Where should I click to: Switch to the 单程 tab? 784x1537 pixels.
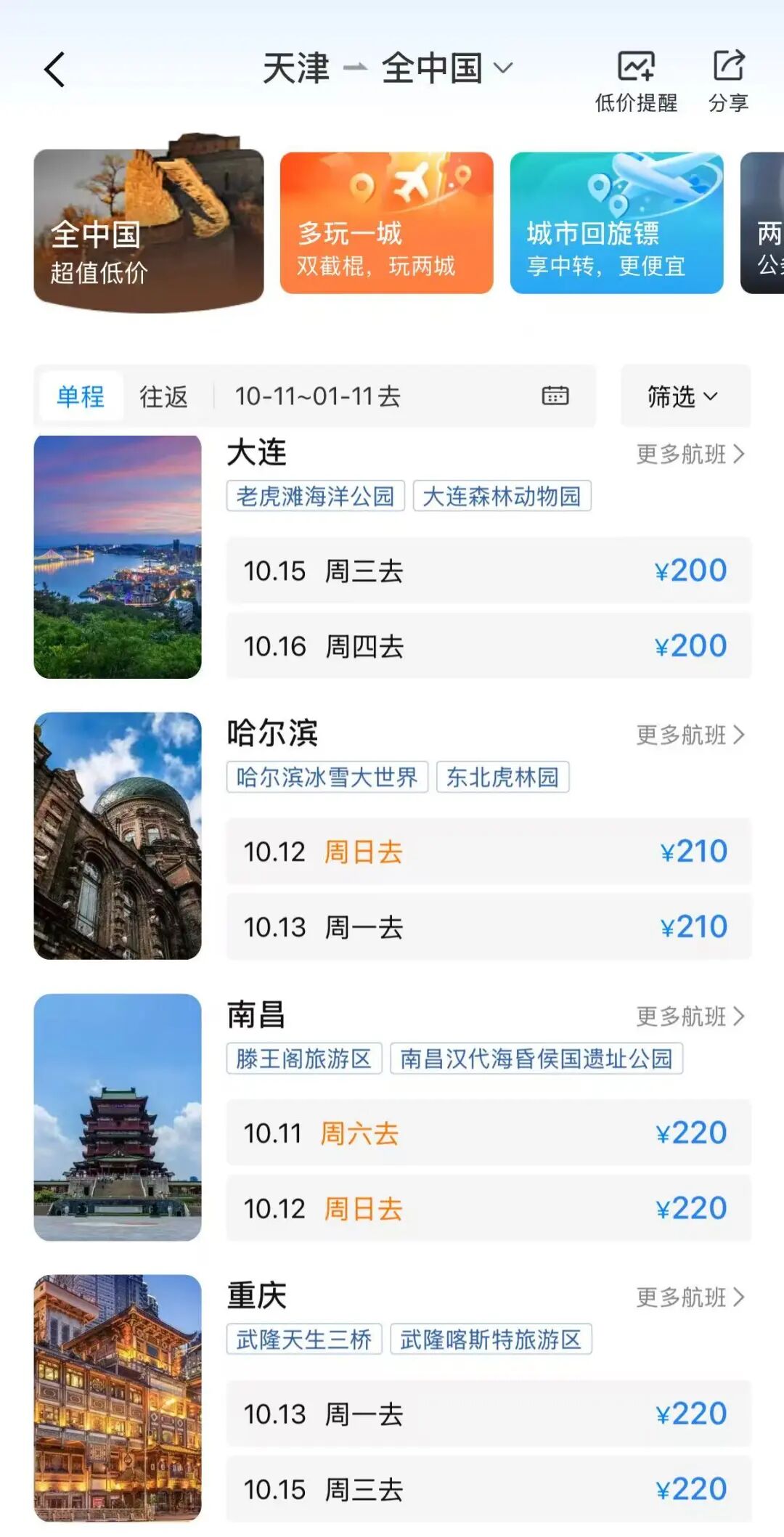tap(81, 396)
